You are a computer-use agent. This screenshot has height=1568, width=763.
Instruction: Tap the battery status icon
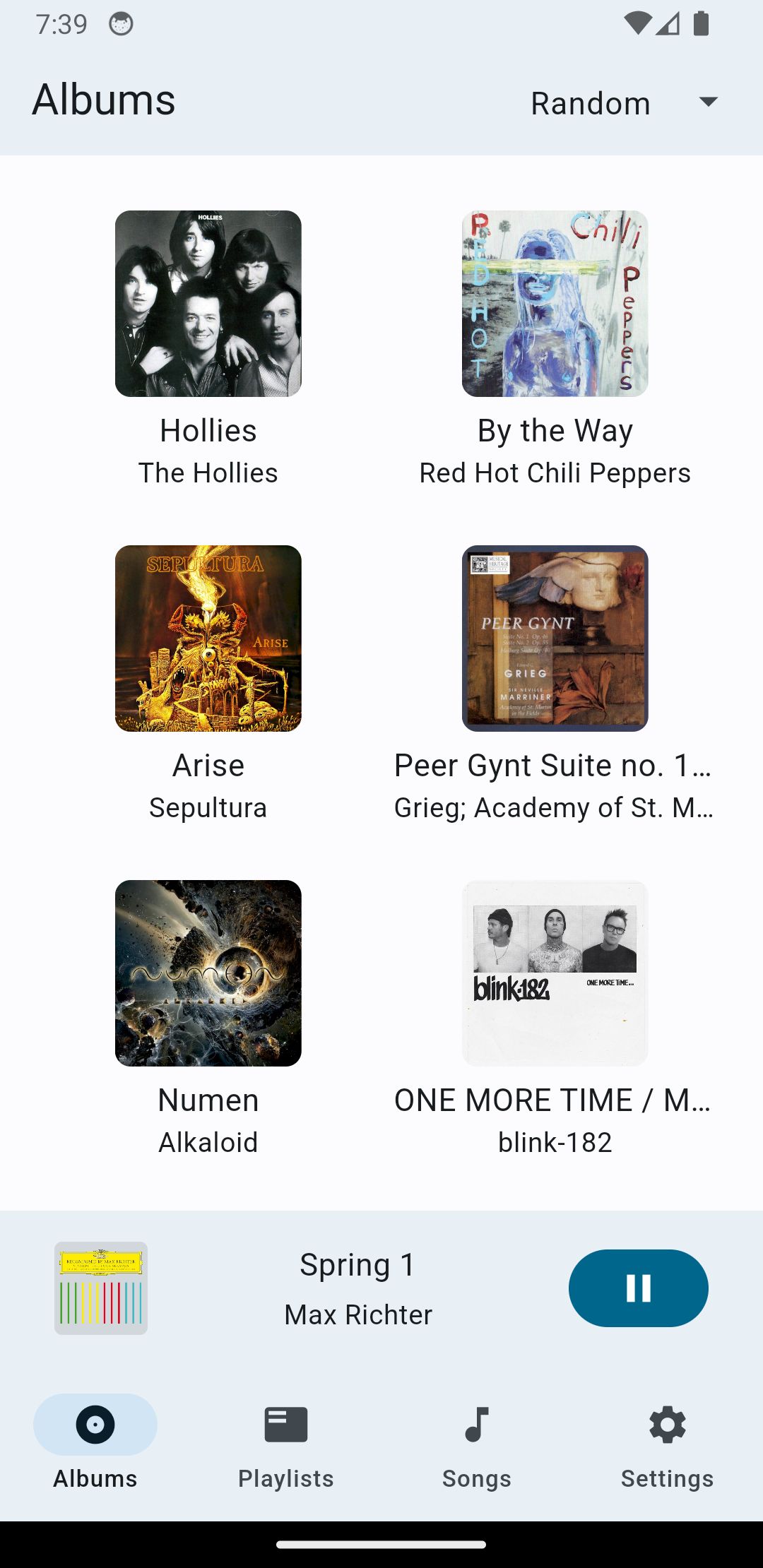(x=702, y=23)
